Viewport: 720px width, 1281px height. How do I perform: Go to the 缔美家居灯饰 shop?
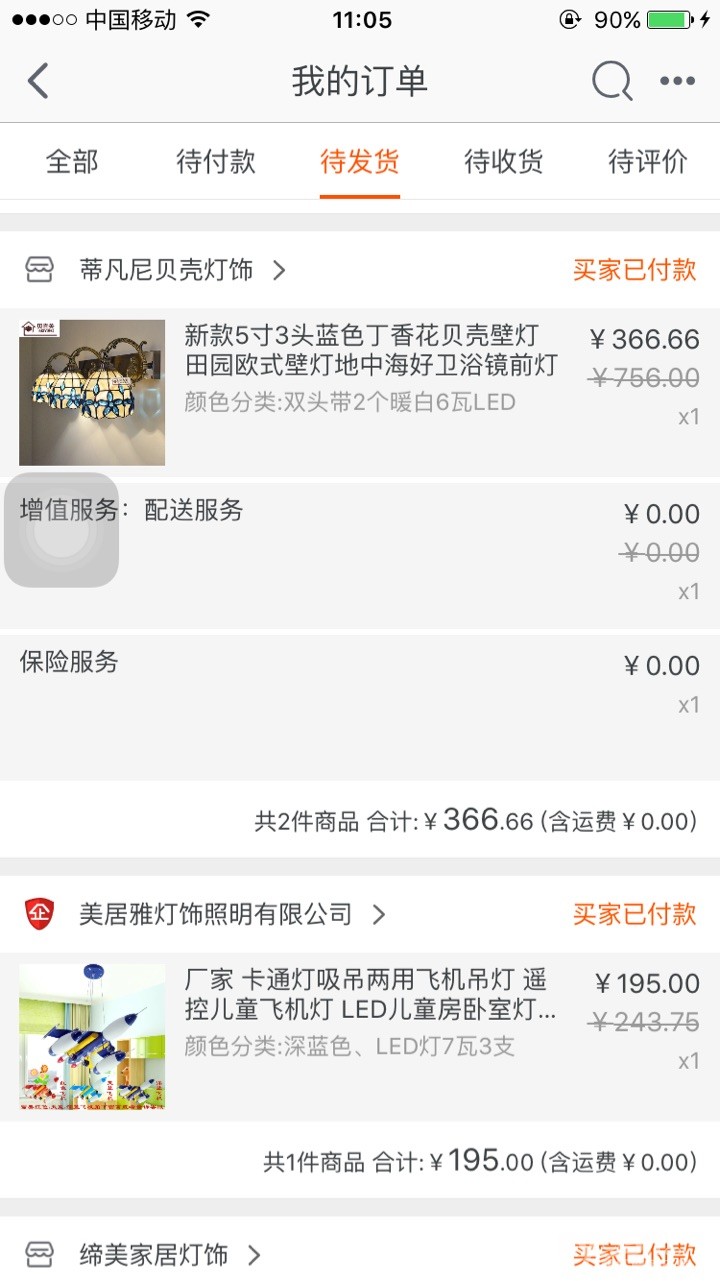pyautogui.click(x=154, y=1255)
